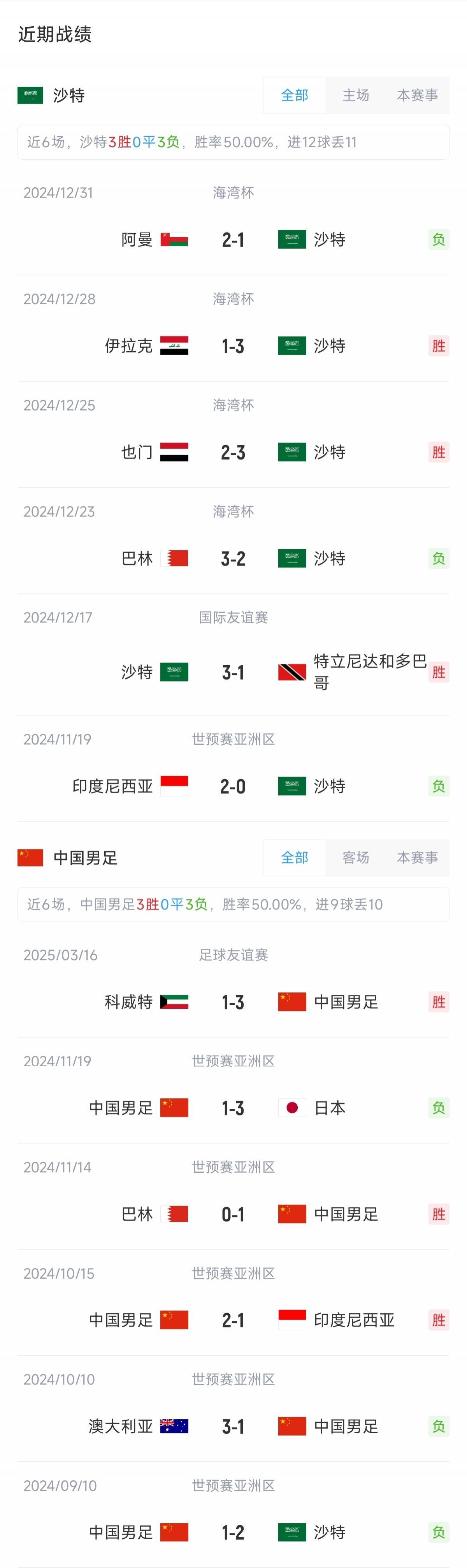Open the 沙特 vs 特立尼达和多巴哥 friendly
467x1568 pixels.
233,673
